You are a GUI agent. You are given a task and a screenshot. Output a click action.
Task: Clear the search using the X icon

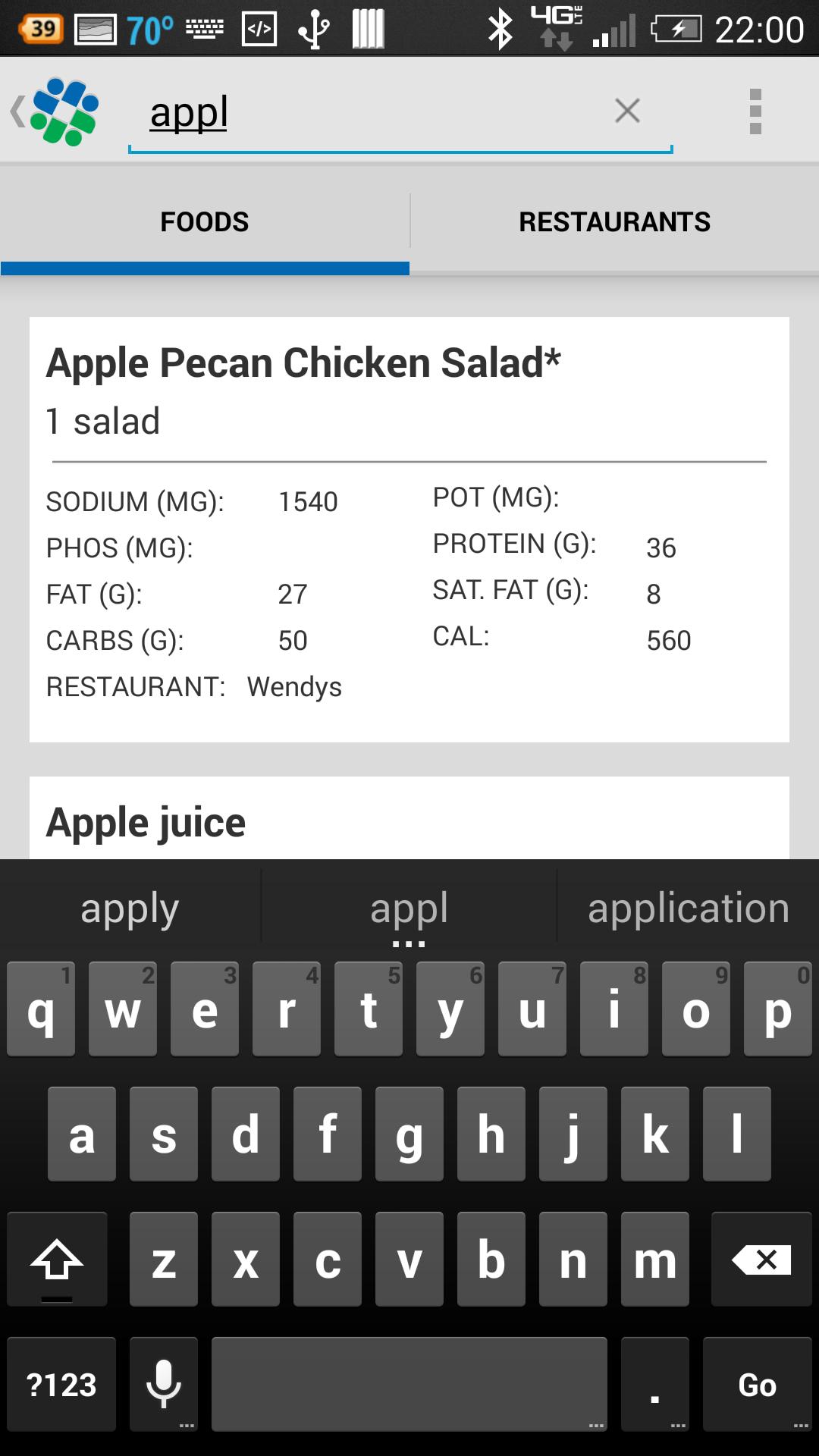tap(628, 111)
